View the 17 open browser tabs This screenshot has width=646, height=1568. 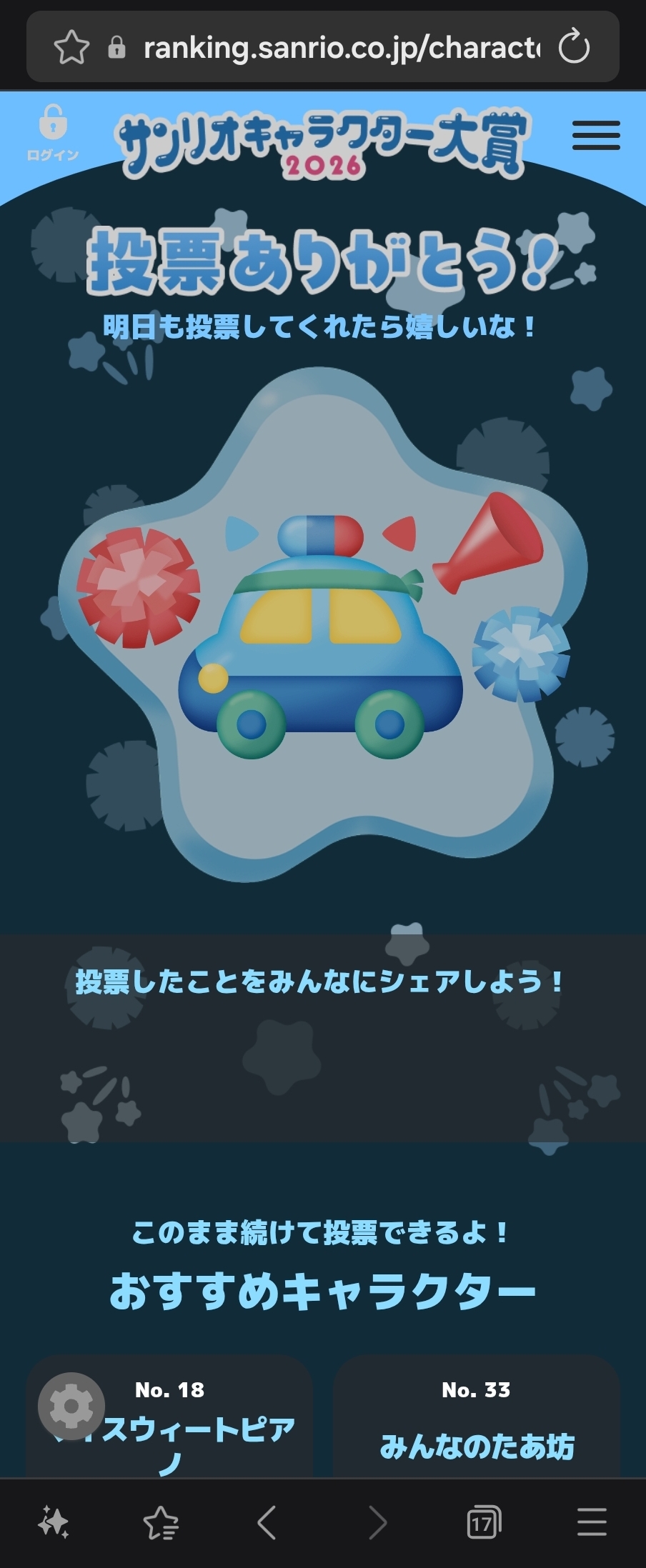[484, 1522]
